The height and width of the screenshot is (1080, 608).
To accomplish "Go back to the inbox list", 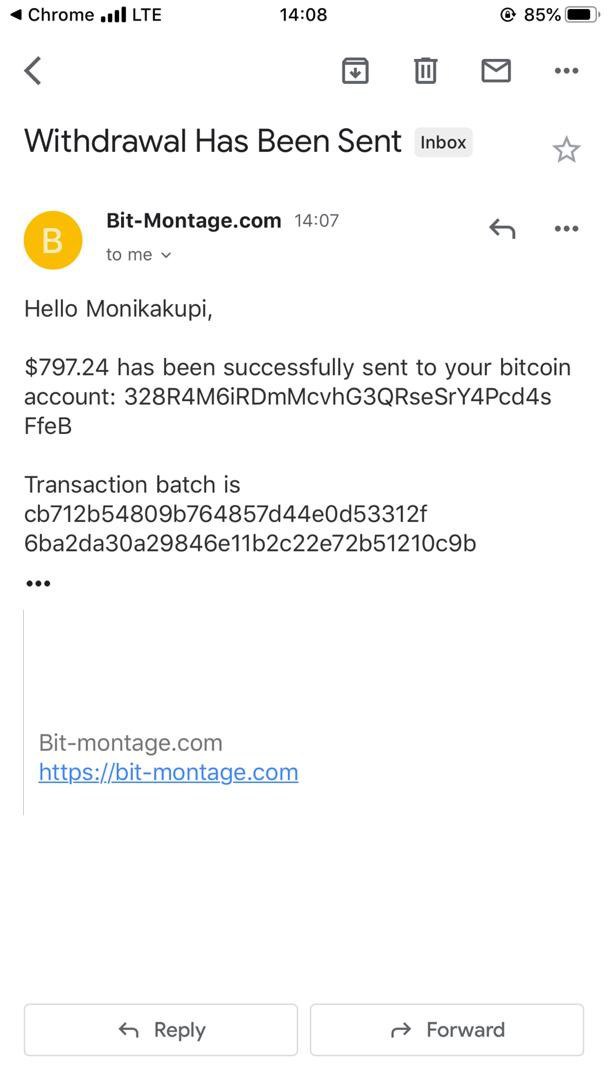I will (32, 70).
